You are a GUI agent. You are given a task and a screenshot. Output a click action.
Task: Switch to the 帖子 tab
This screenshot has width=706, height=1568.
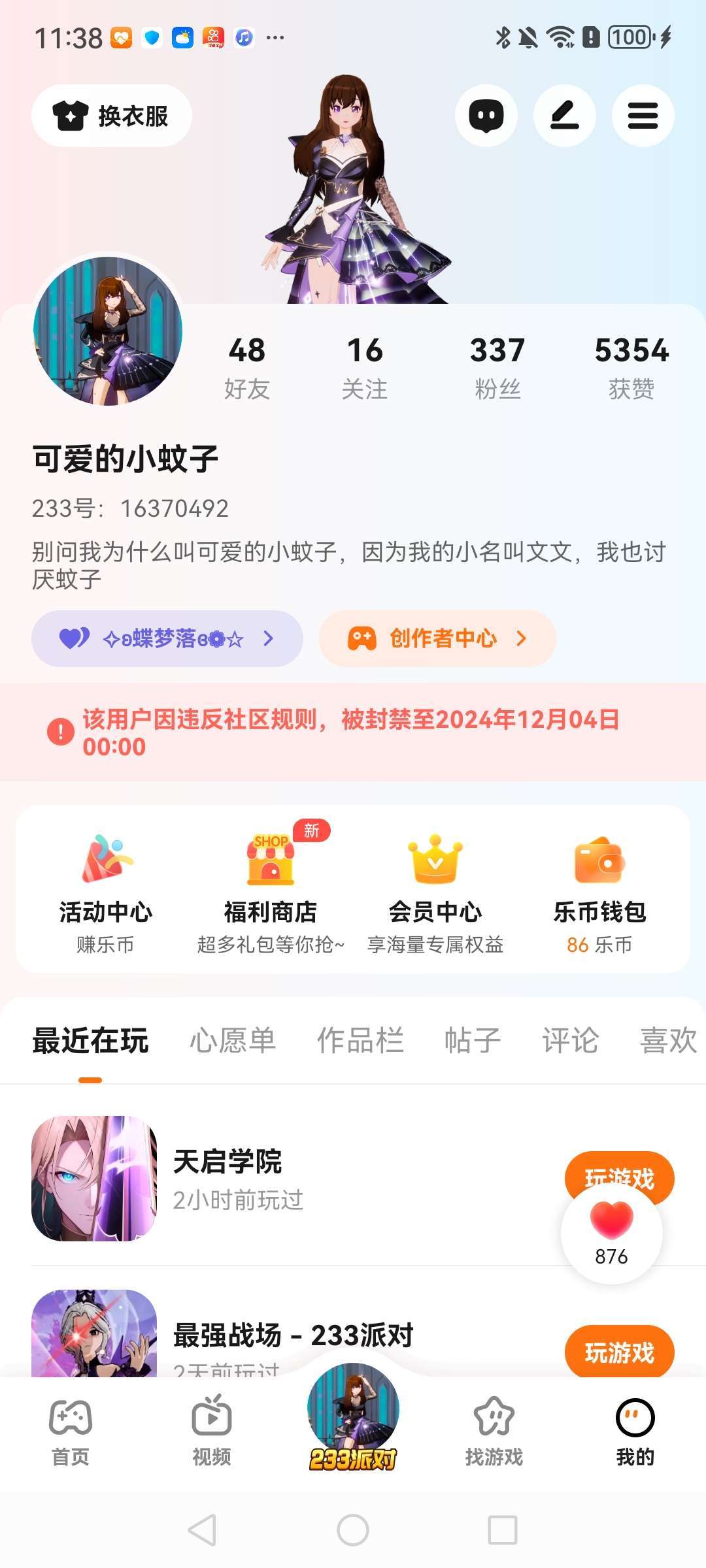point(473,1040)
